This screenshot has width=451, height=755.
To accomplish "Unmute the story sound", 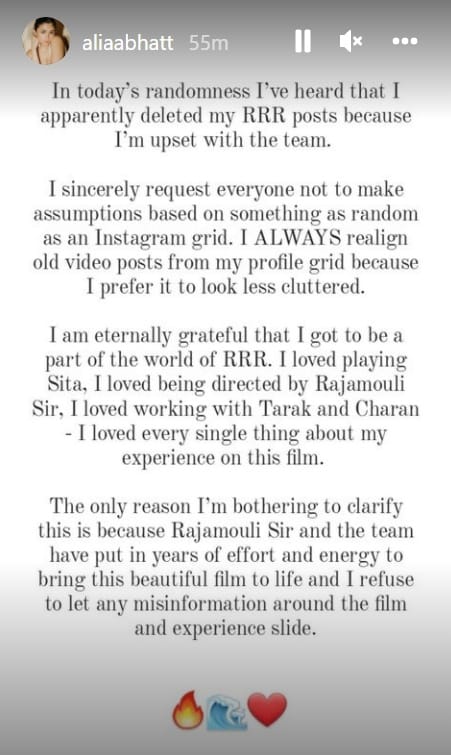I will 351,42.
